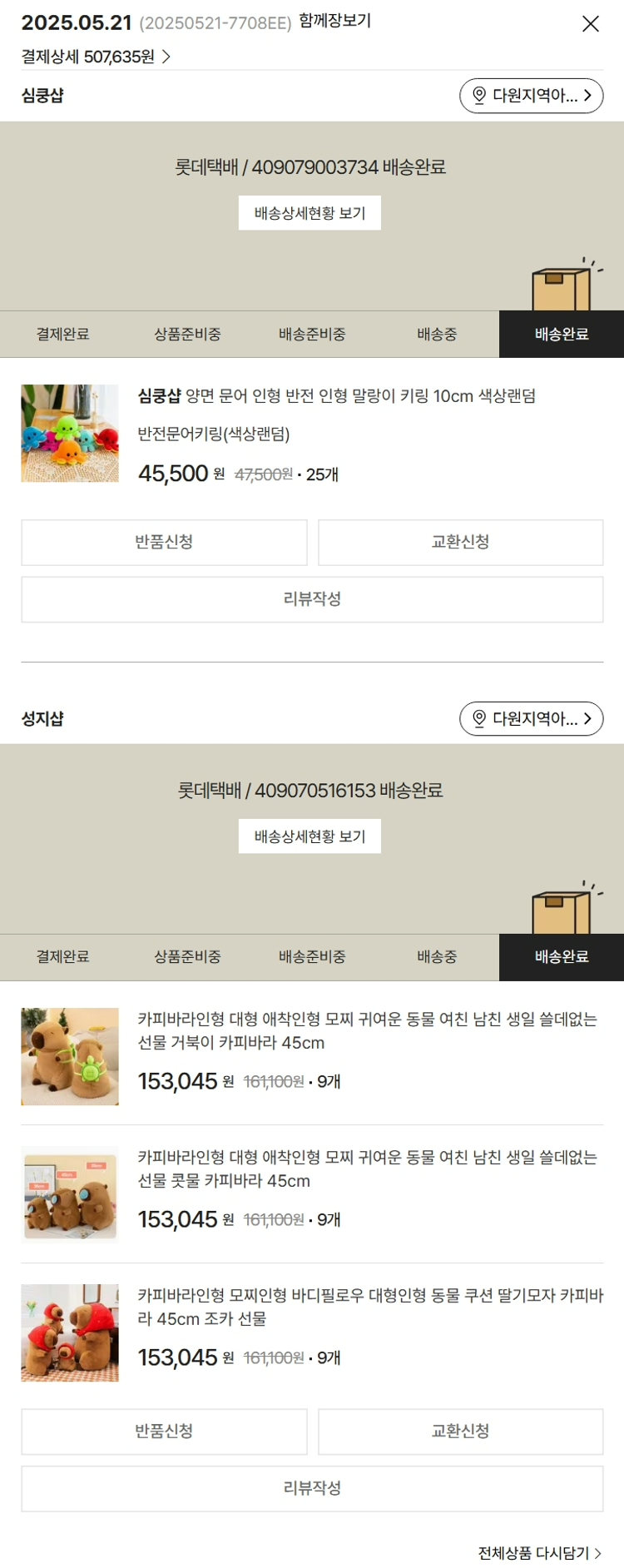
Task: View 배송상세현황 for tracking 409079003734
Action: point(310,213)
